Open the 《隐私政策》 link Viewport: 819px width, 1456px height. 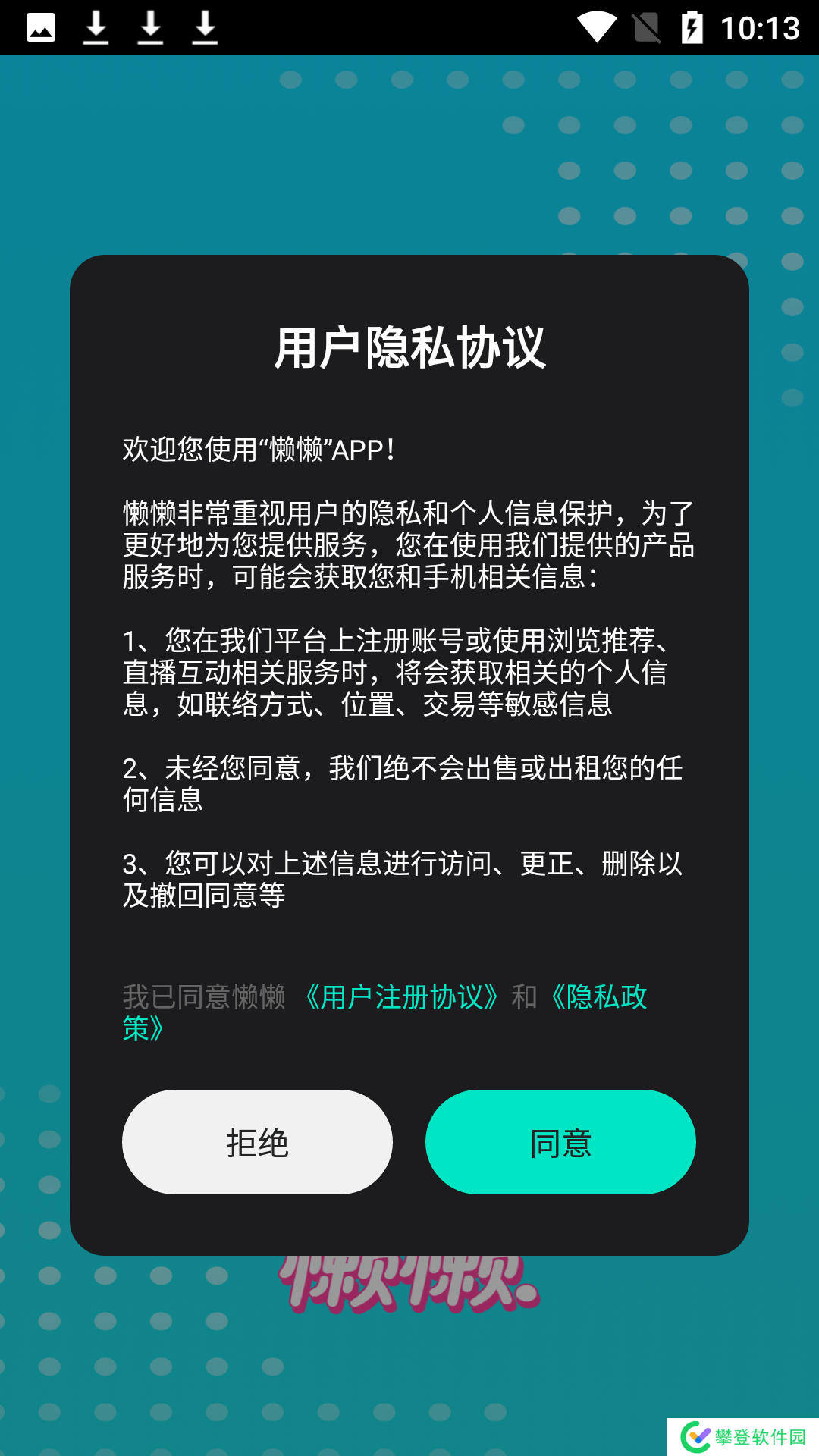coord(599,996)
